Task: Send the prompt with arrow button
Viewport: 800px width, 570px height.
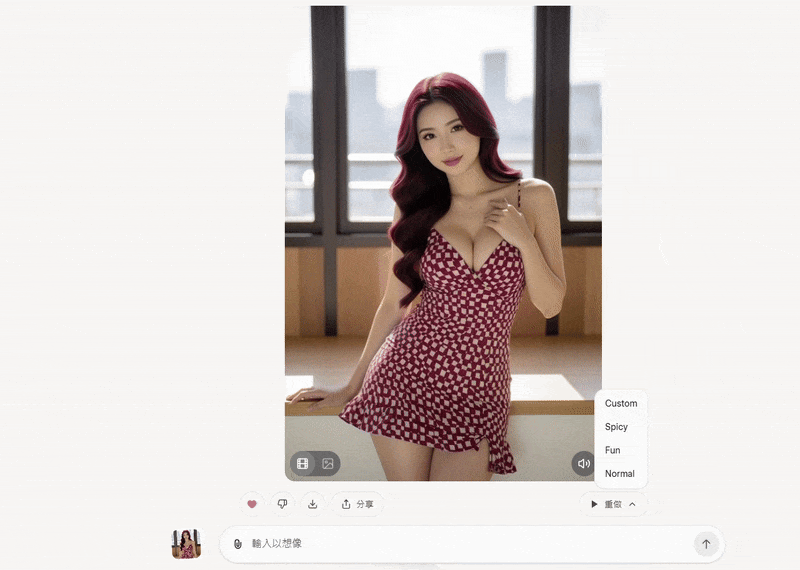Action: (706, 544)
